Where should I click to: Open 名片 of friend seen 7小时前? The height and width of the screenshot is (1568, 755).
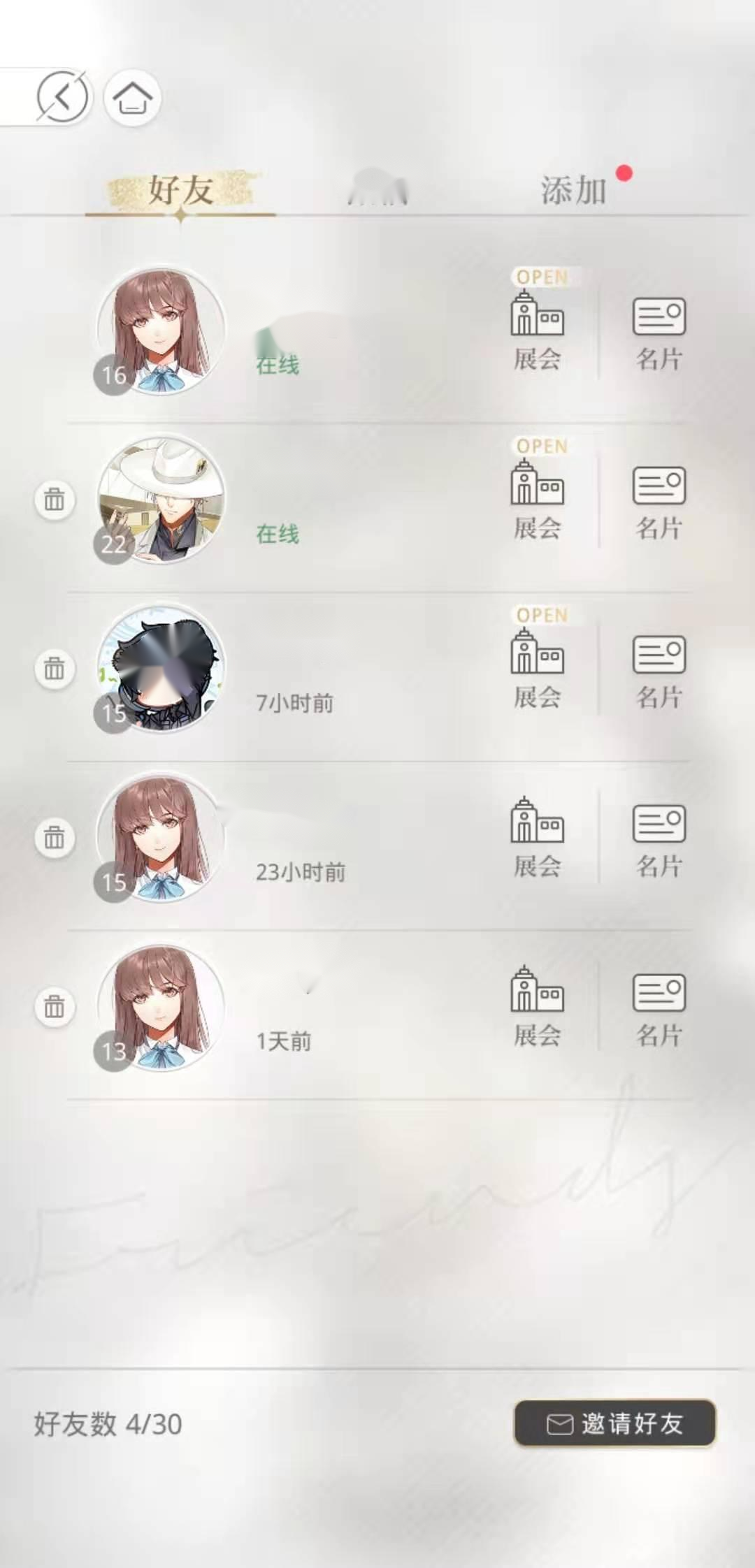click(659, 669)
